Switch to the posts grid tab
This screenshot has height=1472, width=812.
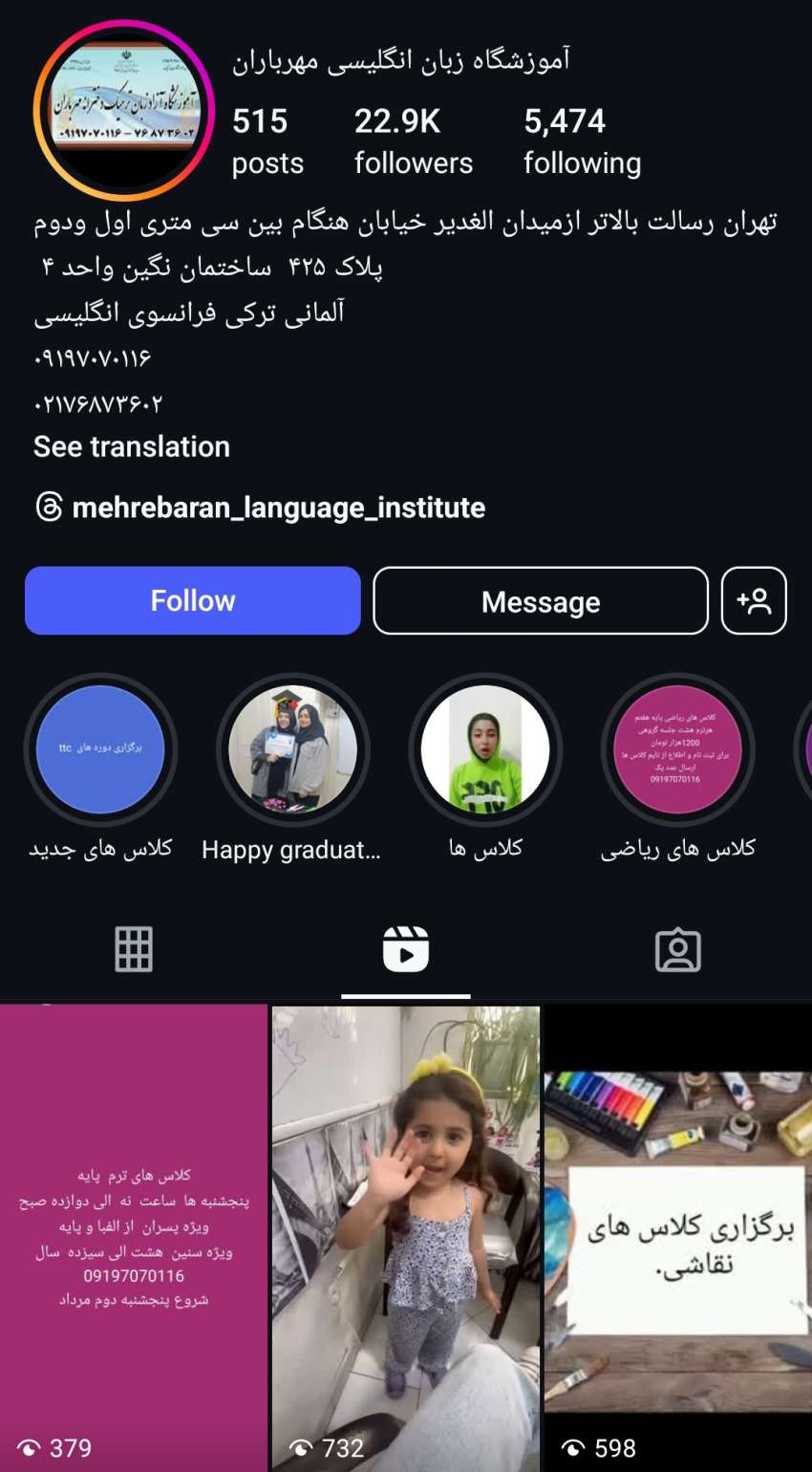click(134, 949)
